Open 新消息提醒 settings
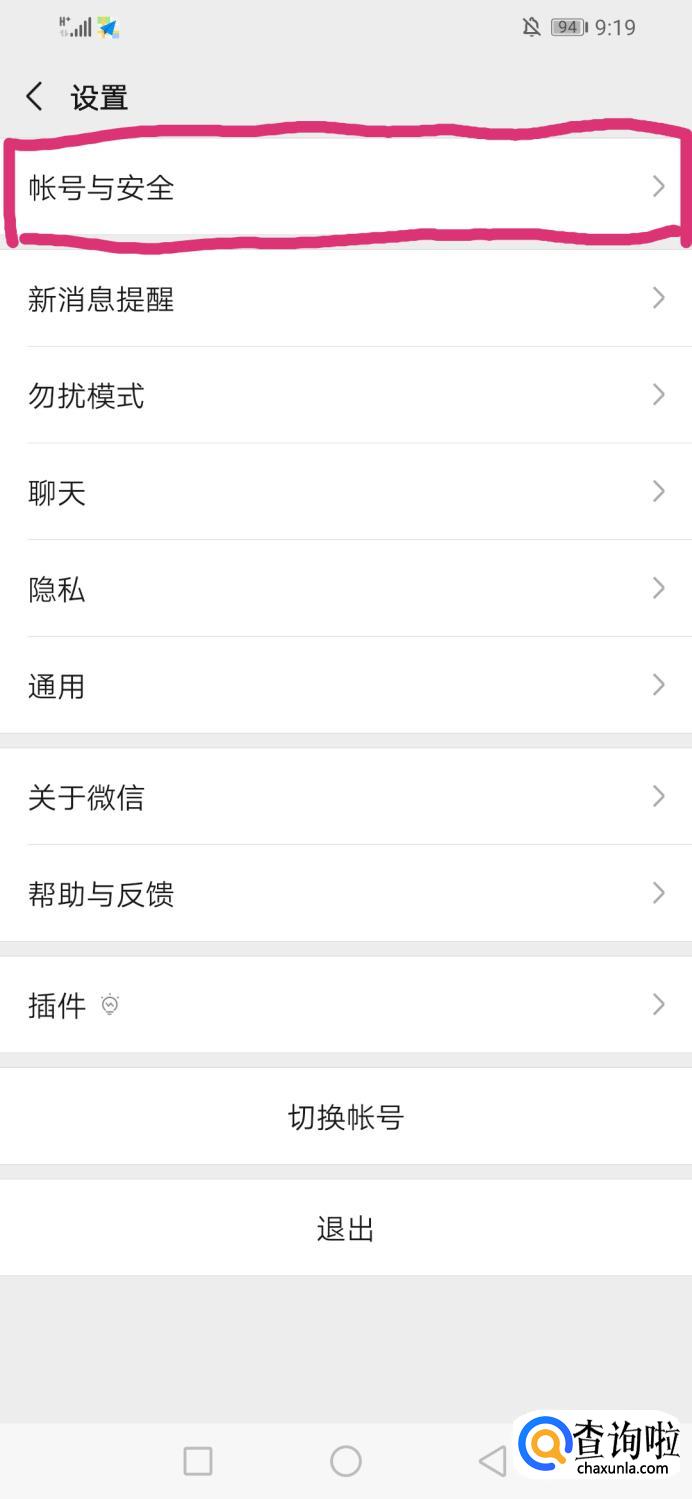This screenshot has width=692, height=1499. 346,299
